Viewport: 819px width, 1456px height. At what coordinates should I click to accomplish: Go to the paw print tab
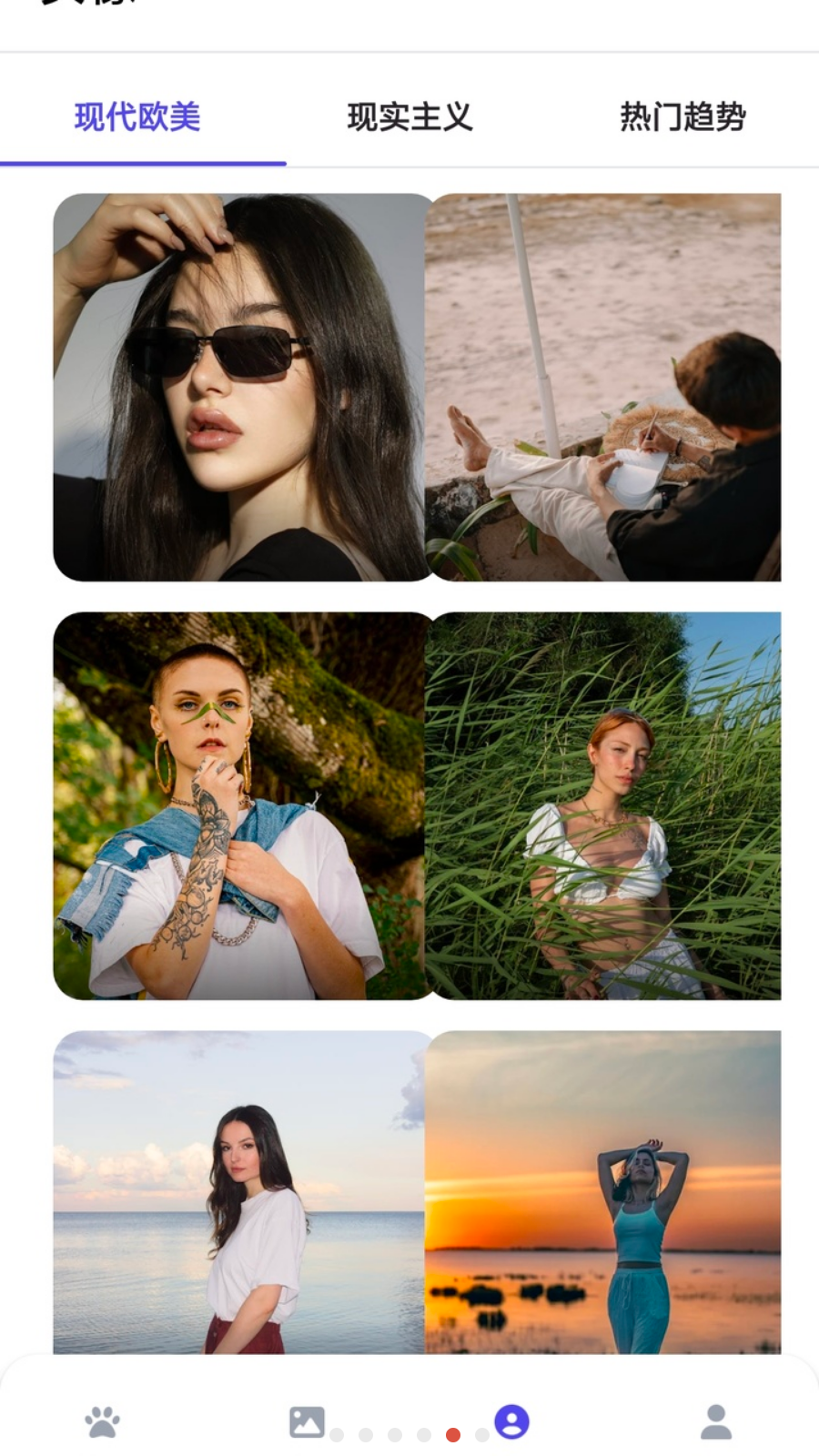[102, 1421]
